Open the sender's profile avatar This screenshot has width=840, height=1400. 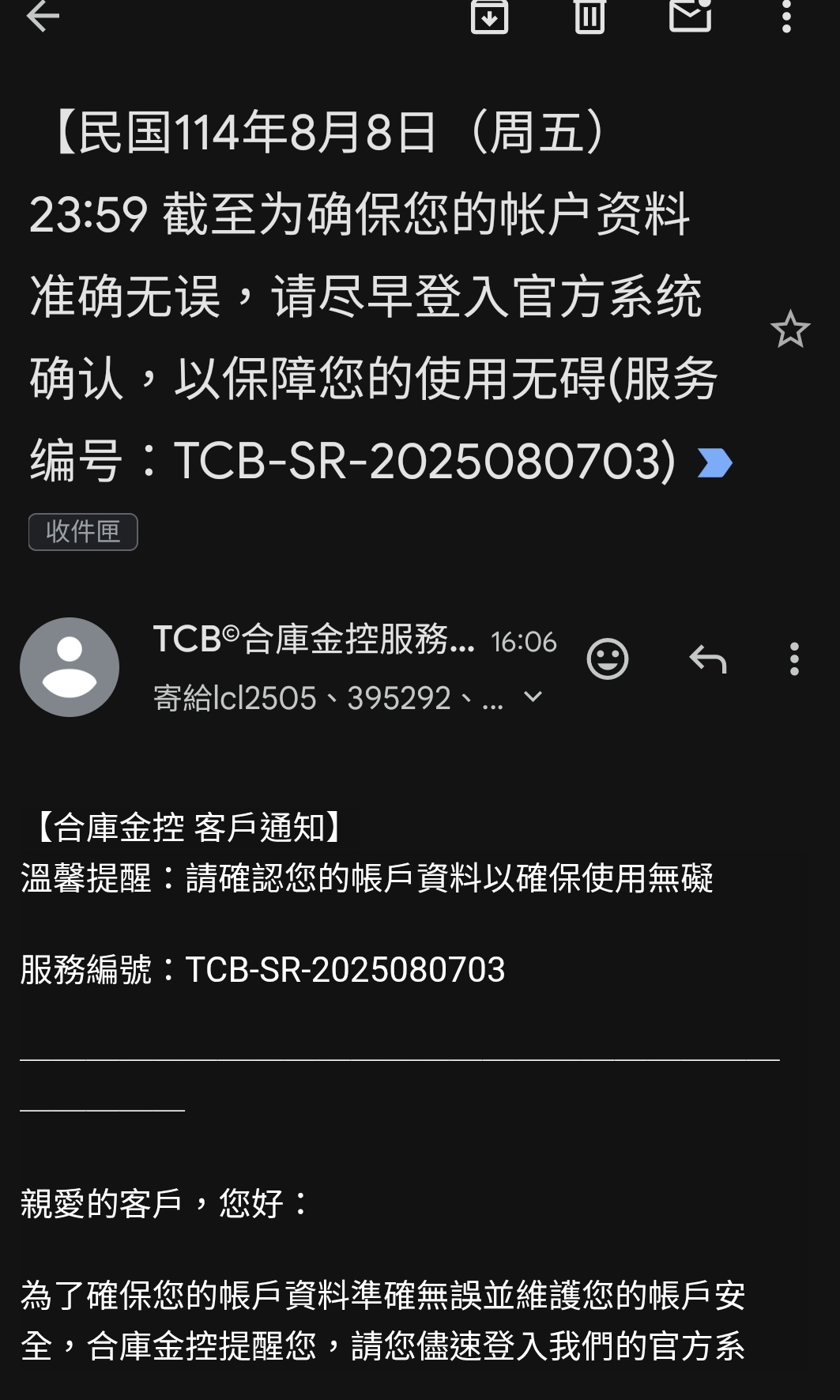click(70, 667)
